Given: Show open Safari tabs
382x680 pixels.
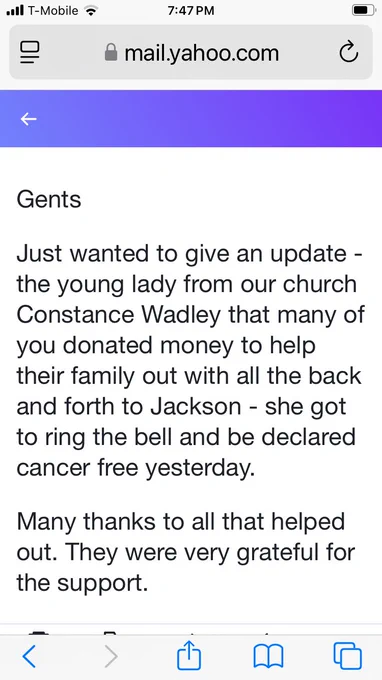Looking at the screenshot, I should (347, 656).
